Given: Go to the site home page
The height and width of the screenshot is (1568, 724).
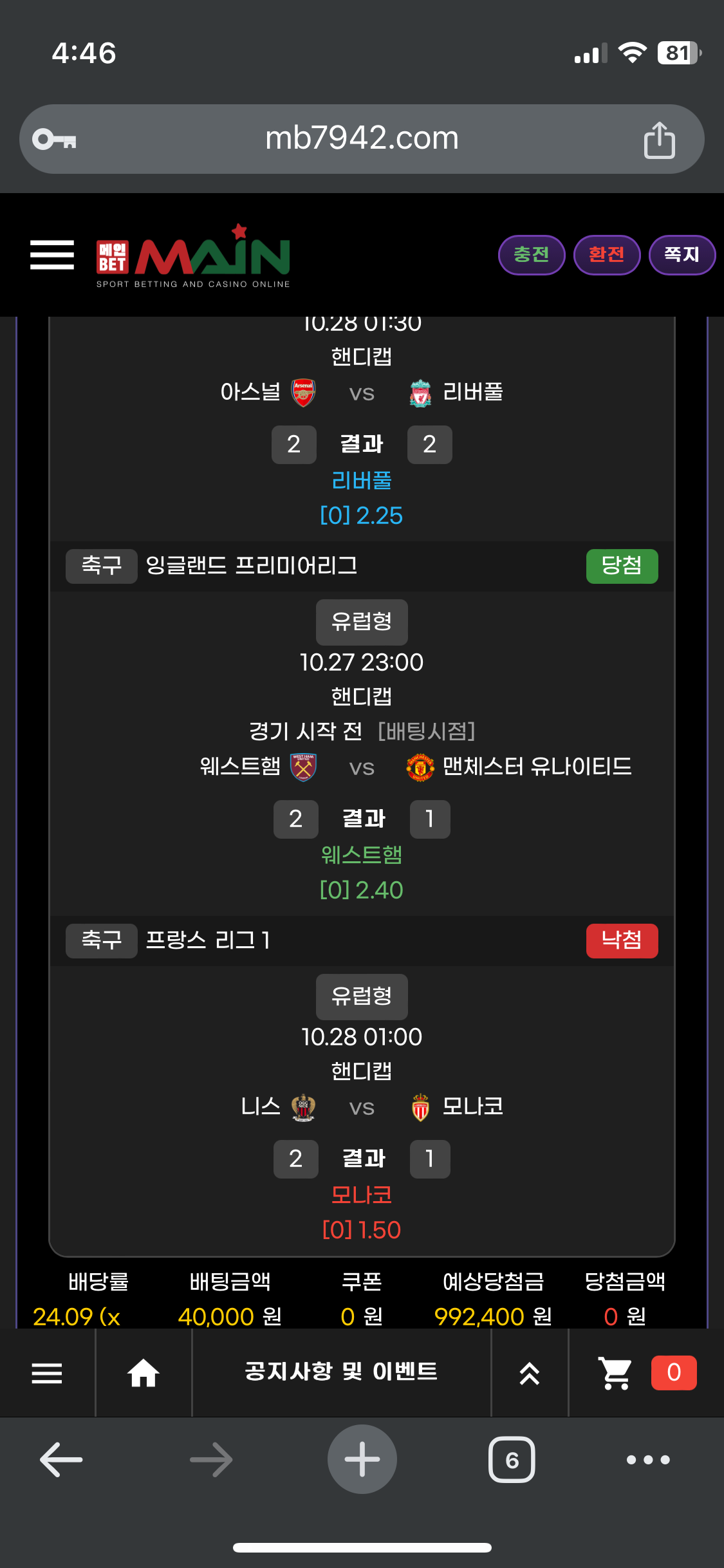Looking at the screenshot, I should (143, 1373).
